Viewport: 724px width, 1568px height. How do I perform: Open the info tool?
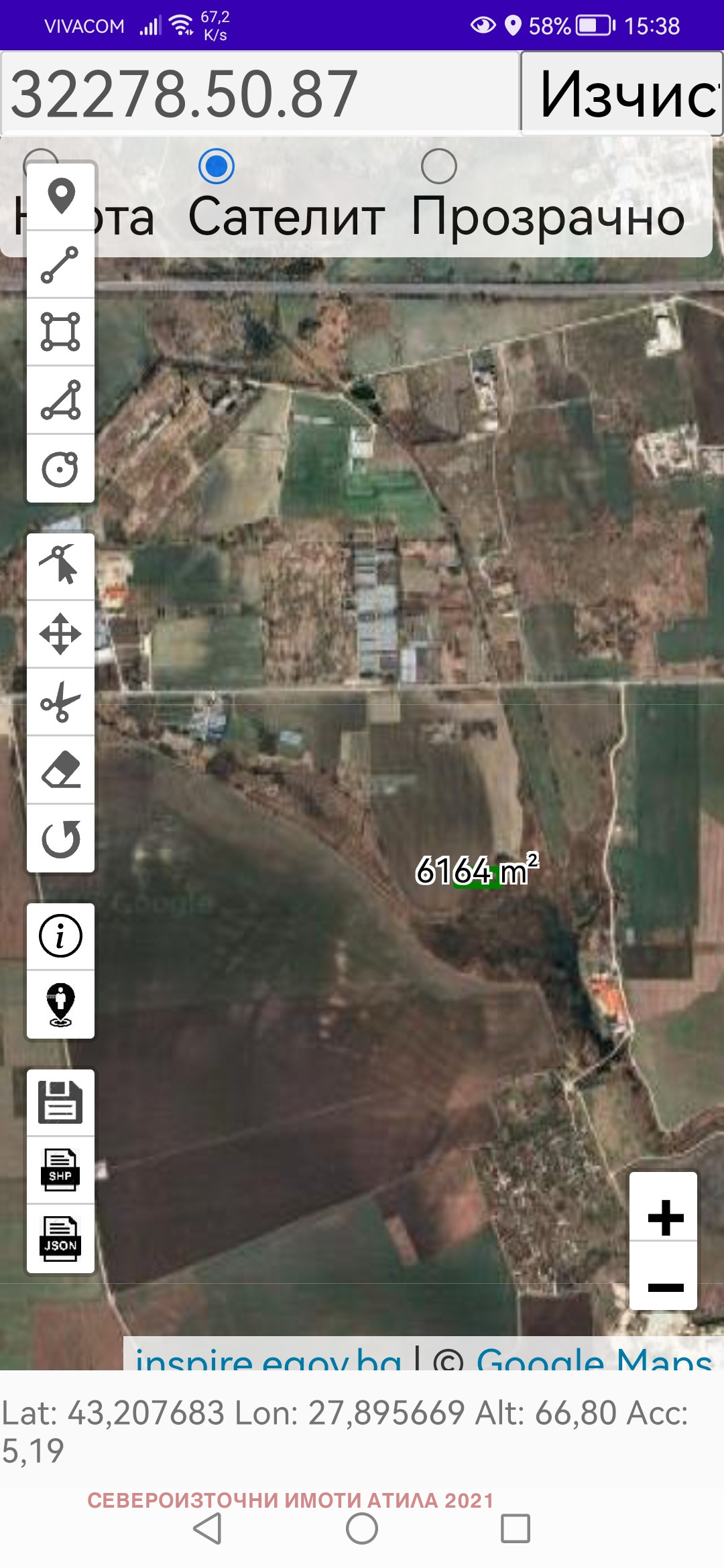tap(60, 936)
